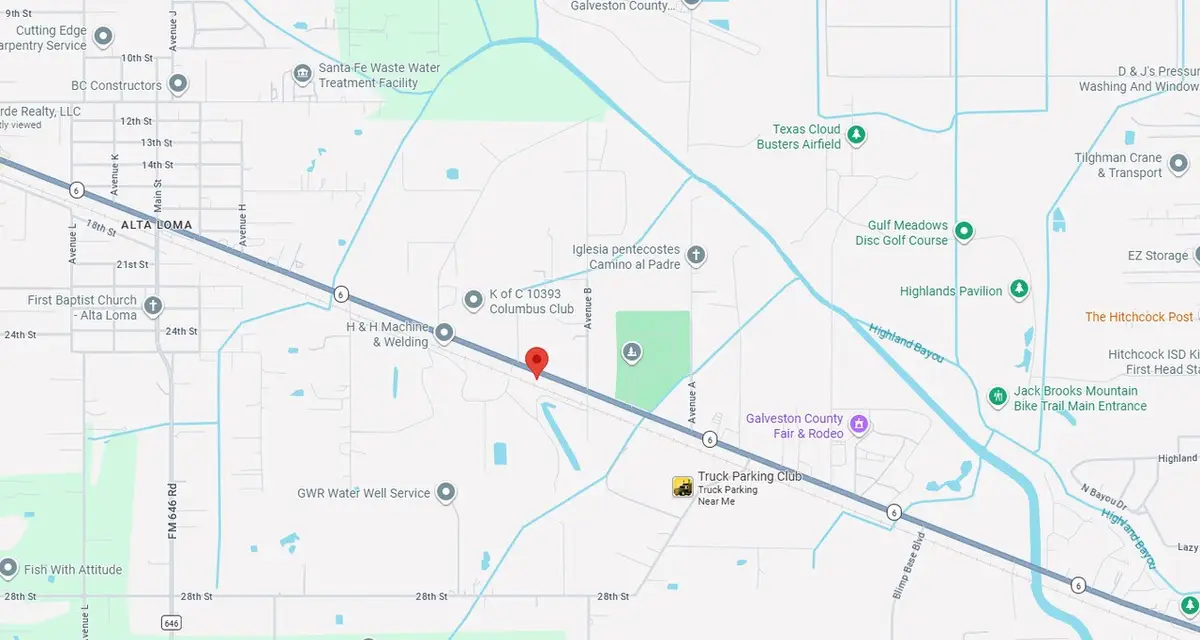
Task: Open Iglesia pentecostes Camino al Padre marker
Action: pos(696,256)
